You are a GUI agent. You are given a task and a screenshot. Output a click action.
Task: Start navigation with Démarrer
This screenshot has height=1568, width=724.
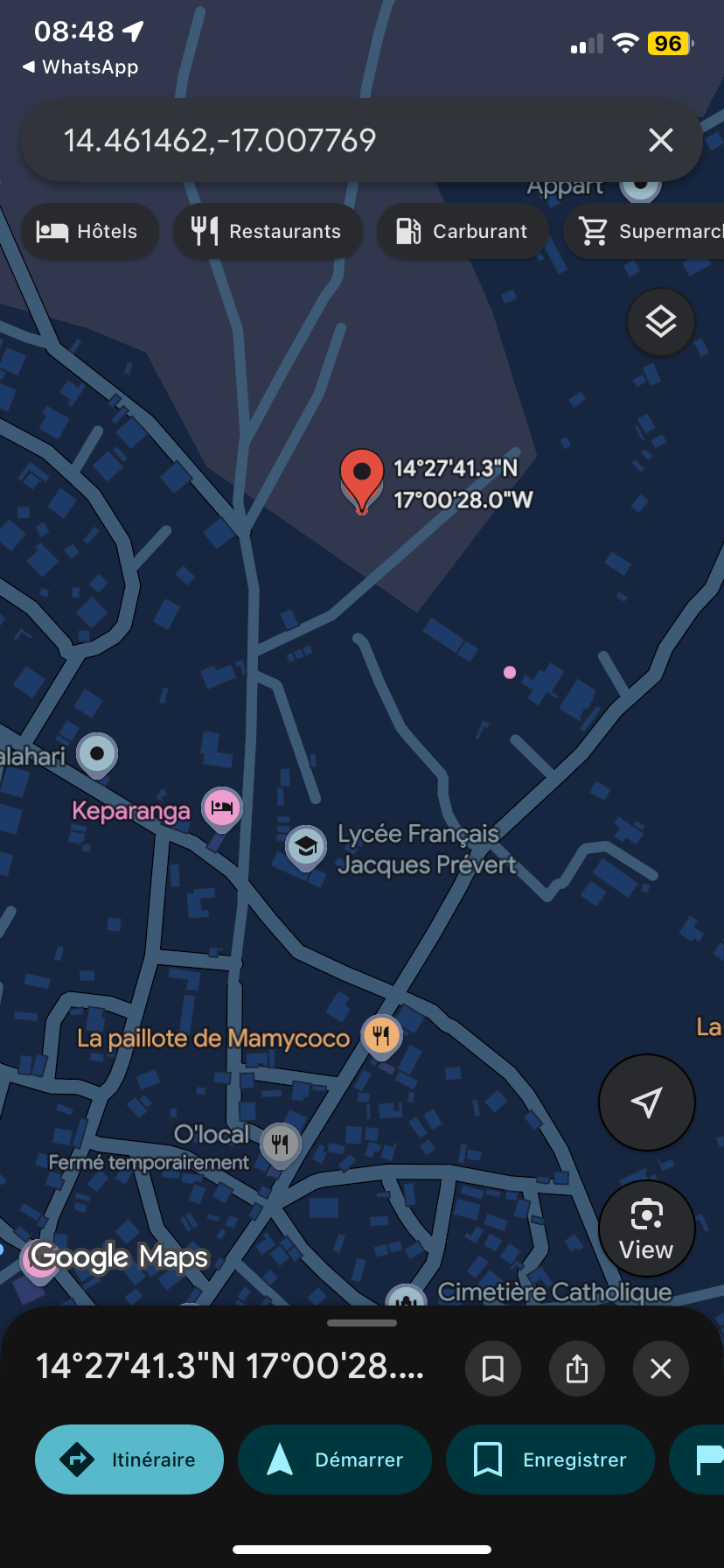coord(335,1459)
